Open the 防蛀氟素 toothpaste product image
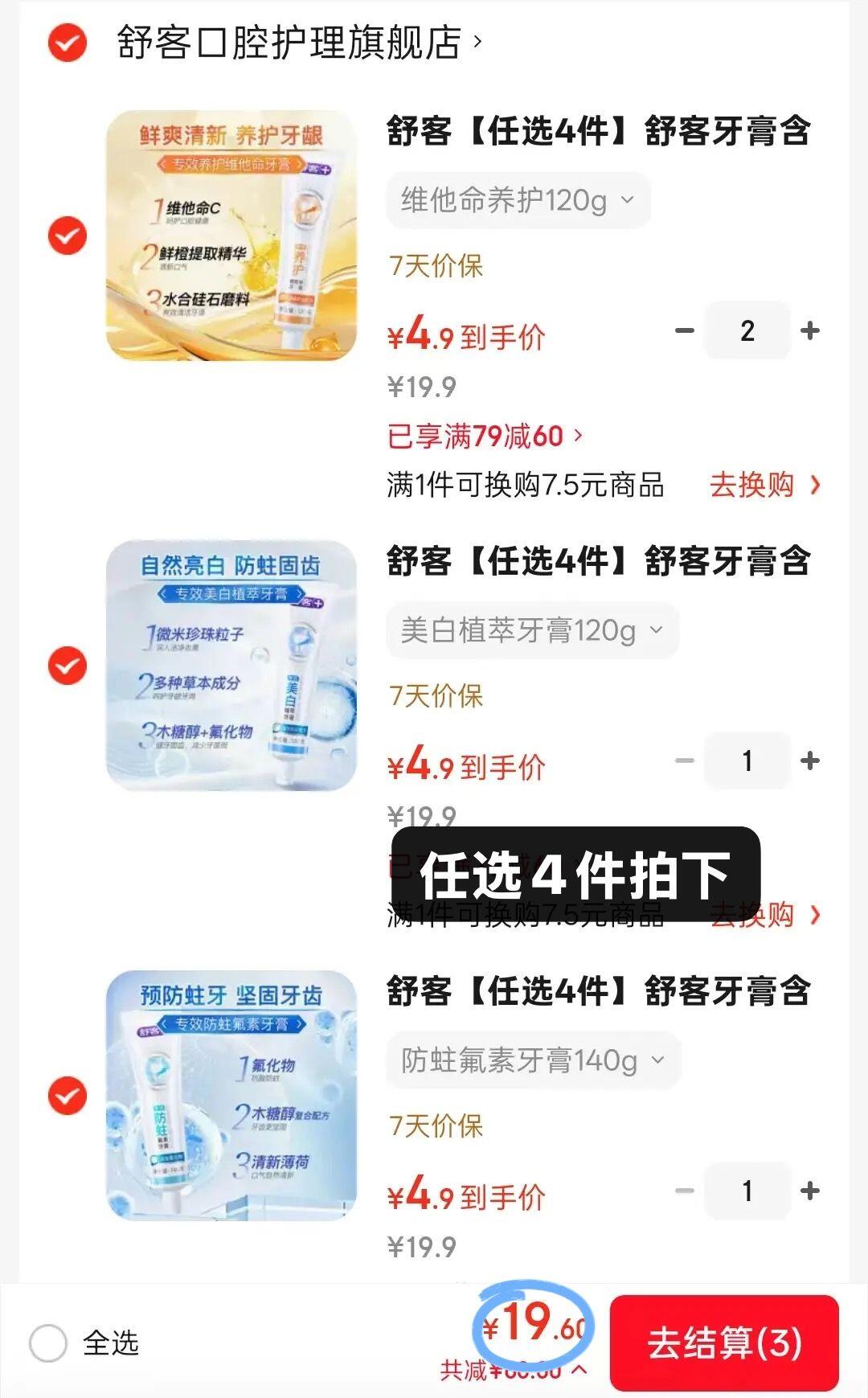The width and height of the screenshot is (868, 1398). click(231, 1096)
